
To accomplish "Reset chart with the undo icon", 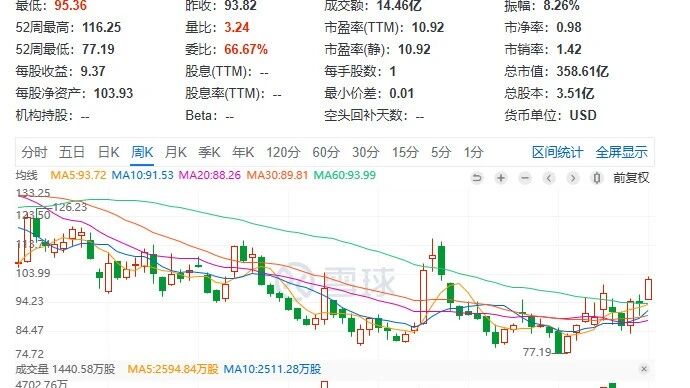I will click(477, 178).
